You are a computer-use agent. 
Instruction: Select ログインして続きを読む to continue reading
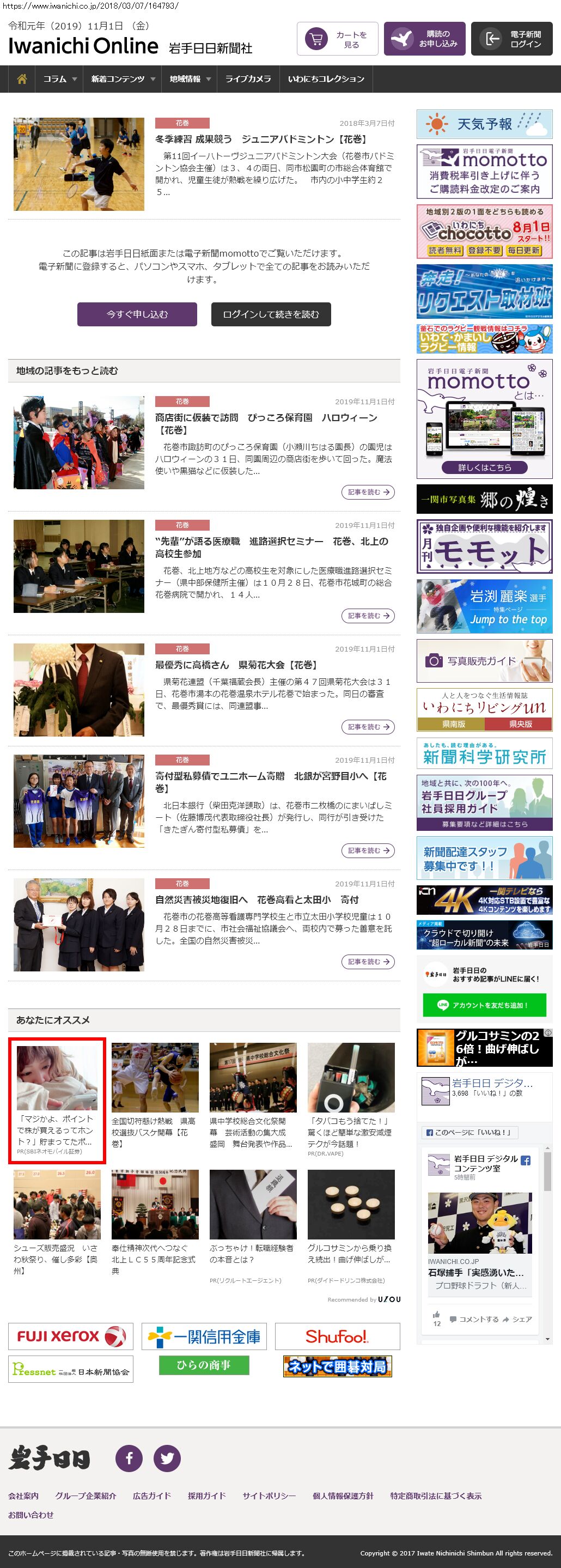[x=271, y=314]
